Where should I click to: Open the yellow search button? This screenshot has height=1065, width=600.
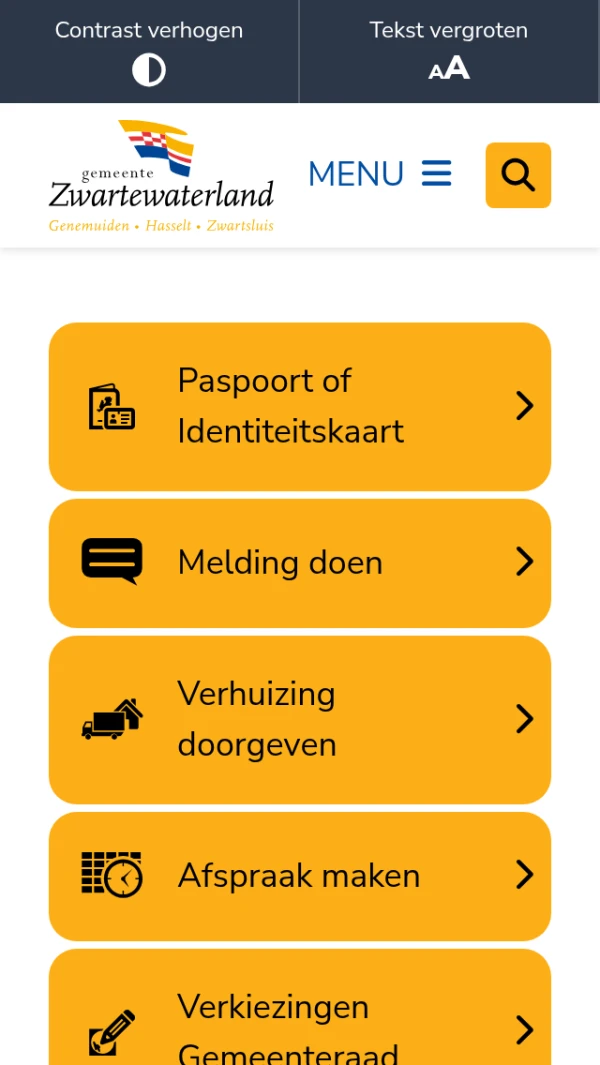coord(518,175)
